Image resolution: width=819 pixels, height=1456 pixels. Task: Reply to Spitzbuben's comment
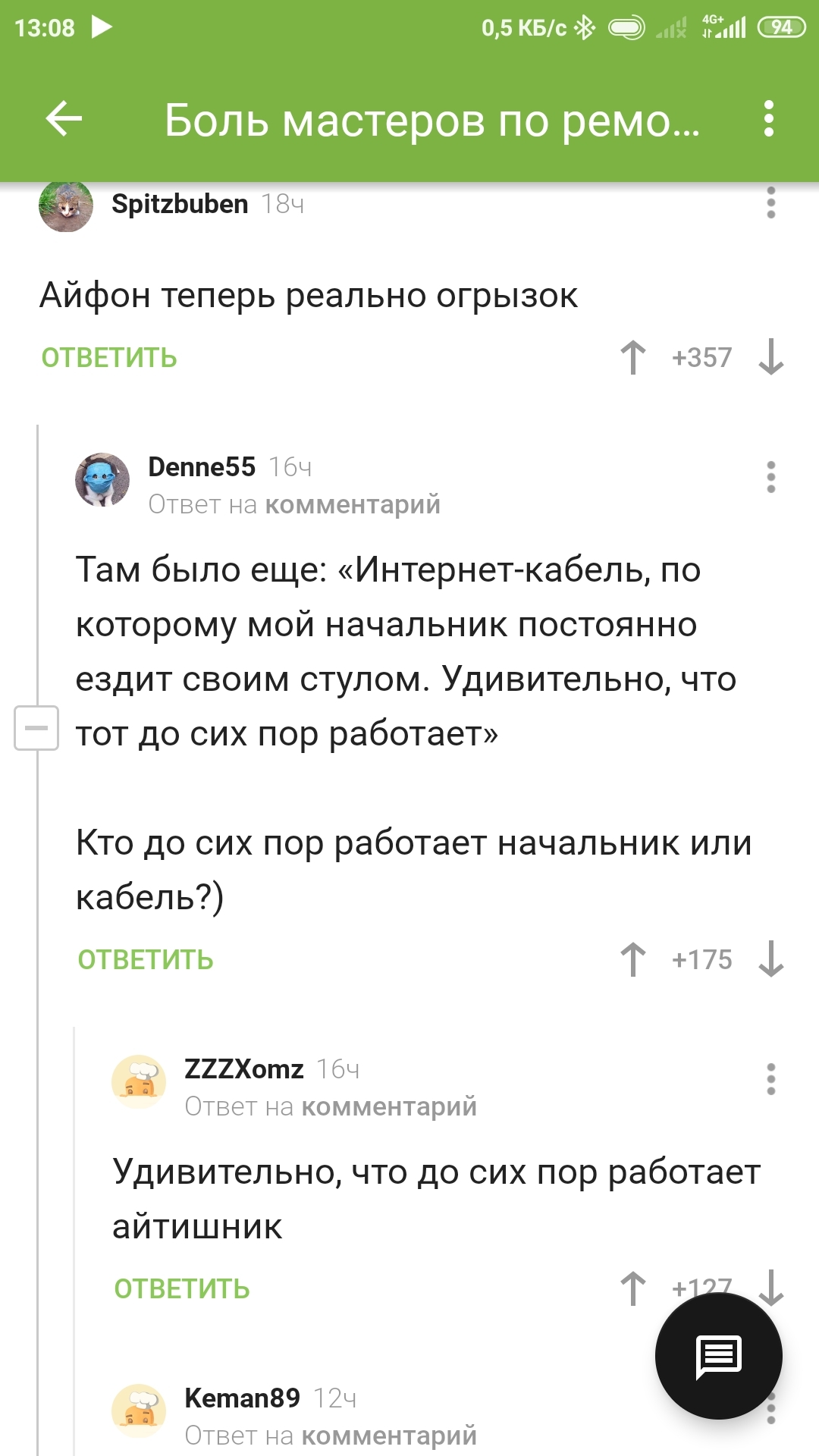[109, 358]
